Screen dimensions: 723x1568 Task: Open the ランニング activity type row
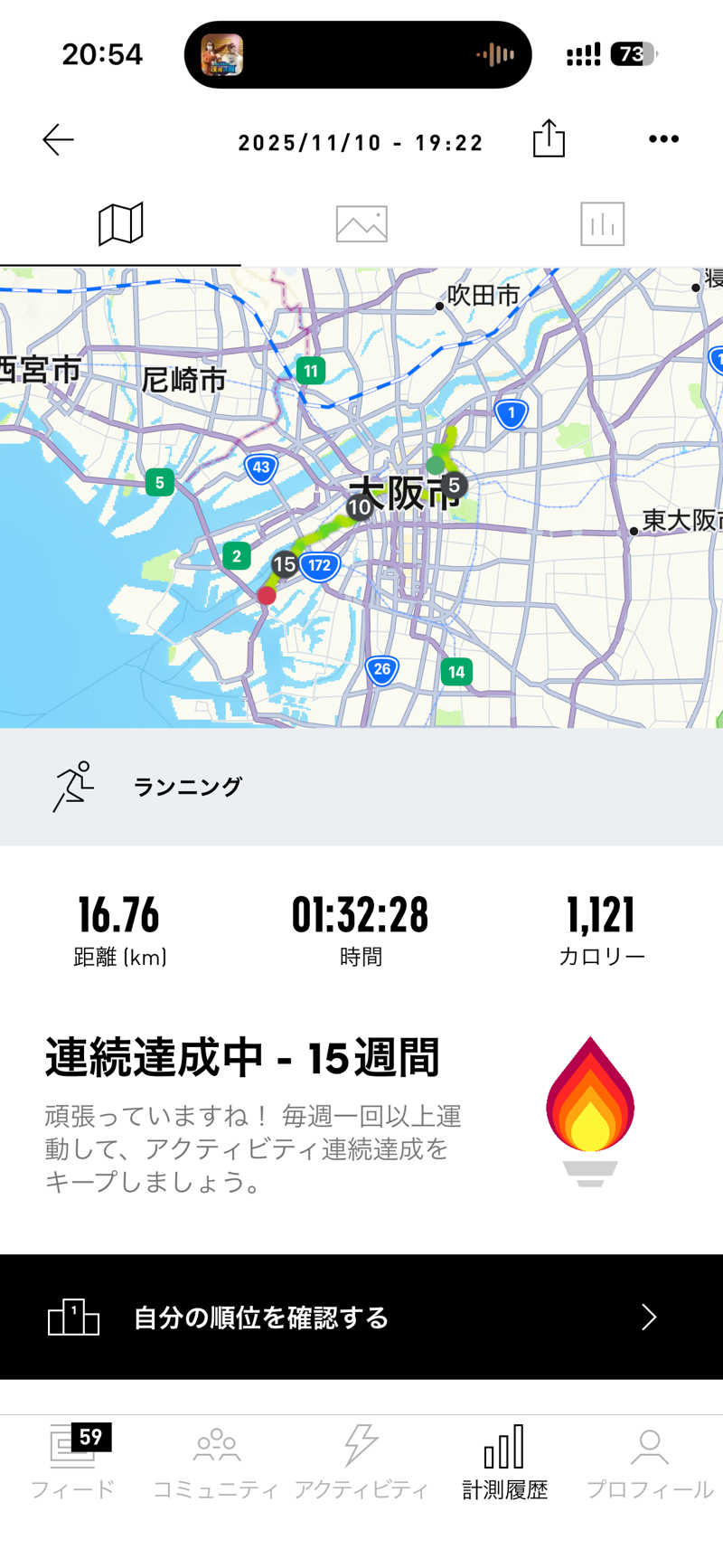pos(361,787)
